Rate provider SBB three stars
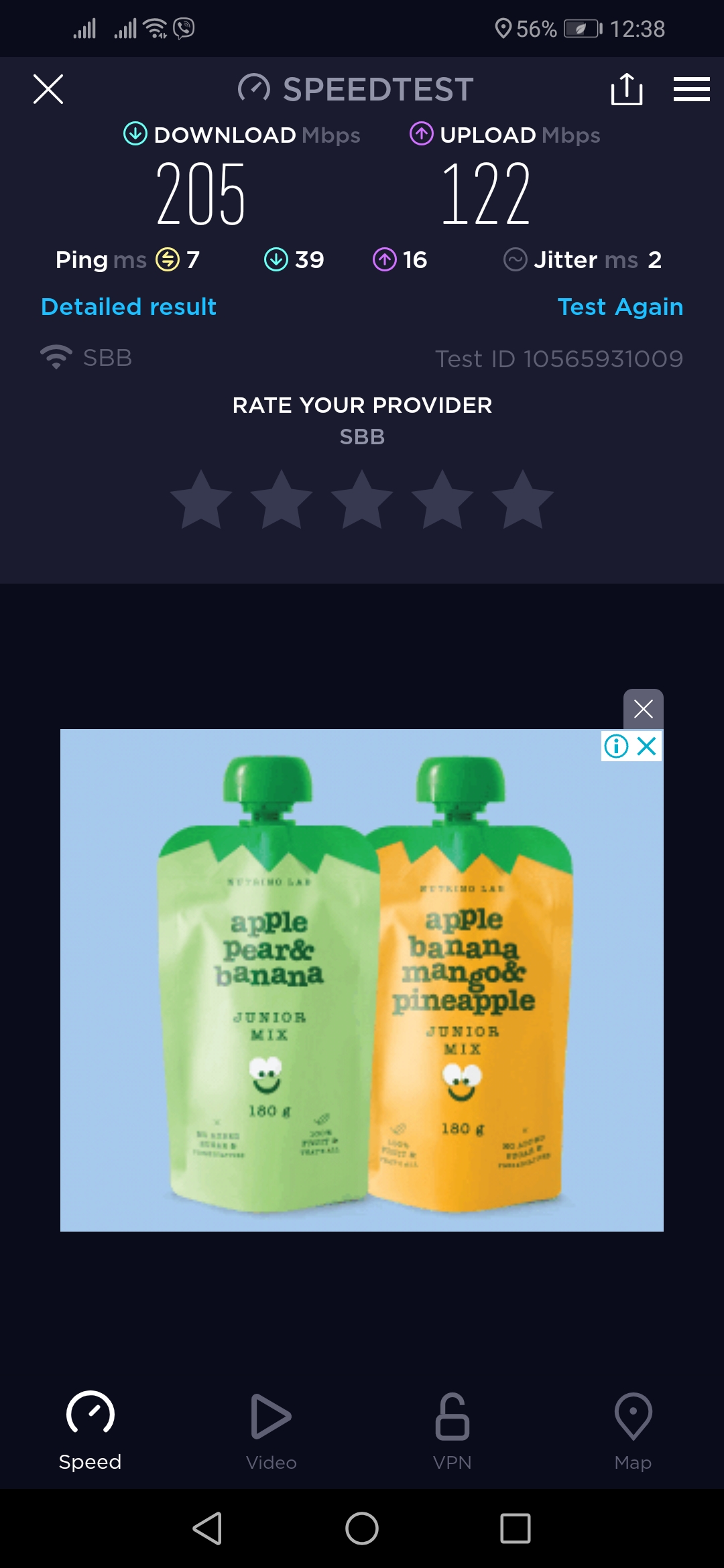The image size is (724, 1568). pos(362,500)
